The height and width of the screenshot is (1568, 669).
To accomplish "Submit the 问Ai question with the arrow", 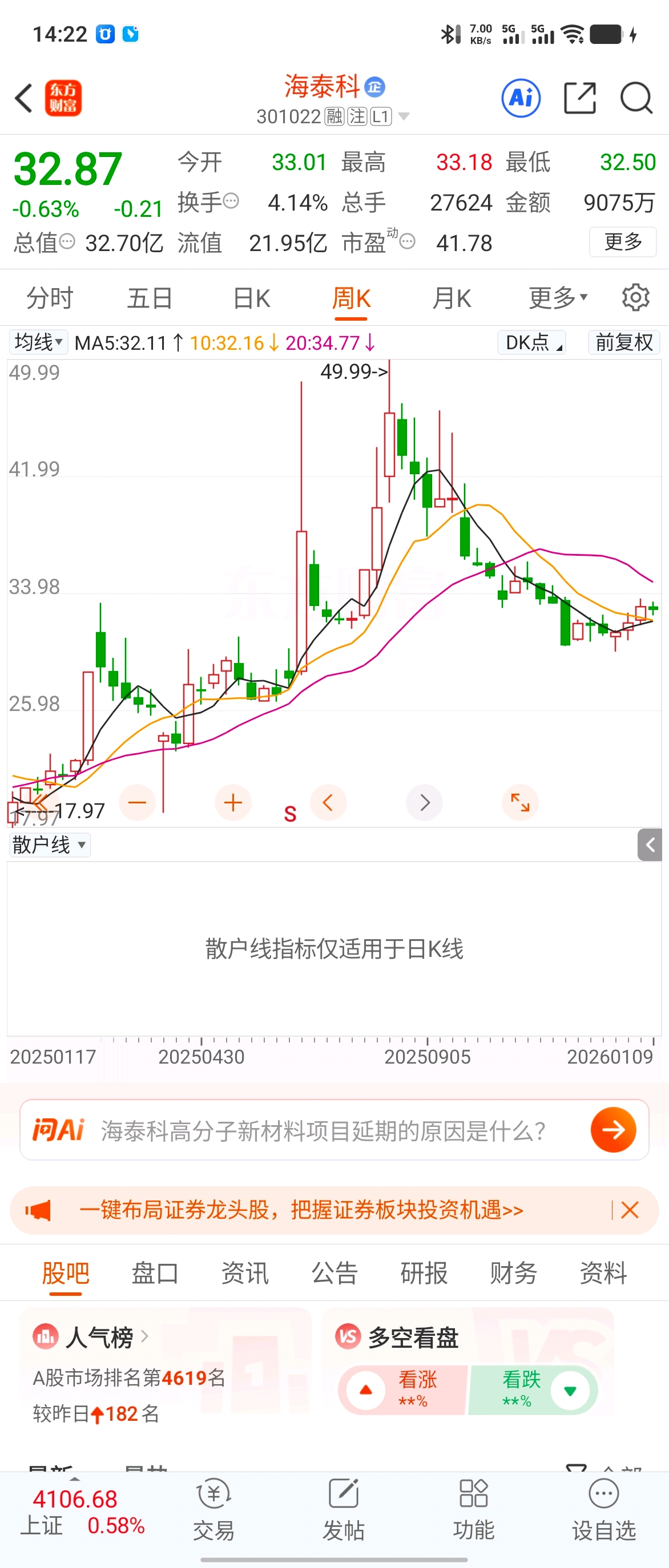I will point(613,1130).
